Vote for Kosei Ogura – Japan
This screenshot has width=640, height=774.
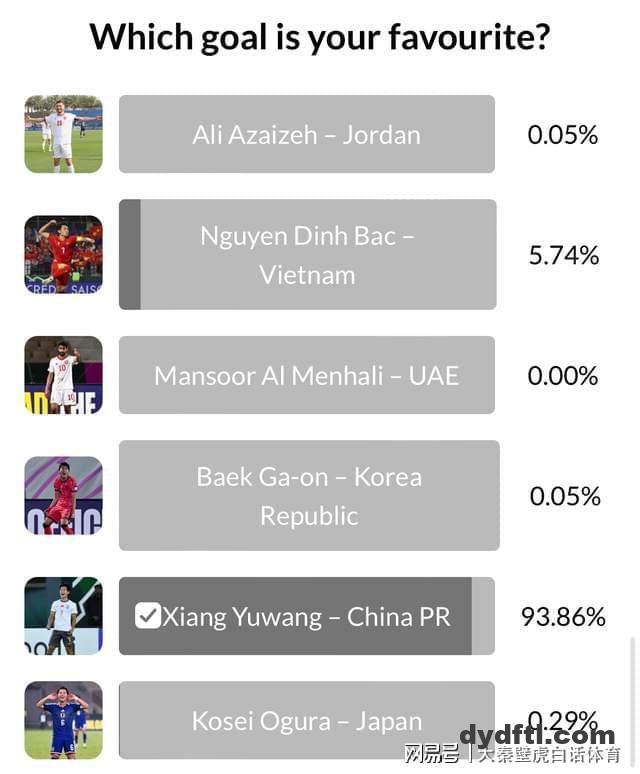pyautogui.click(x=306, y=720)
